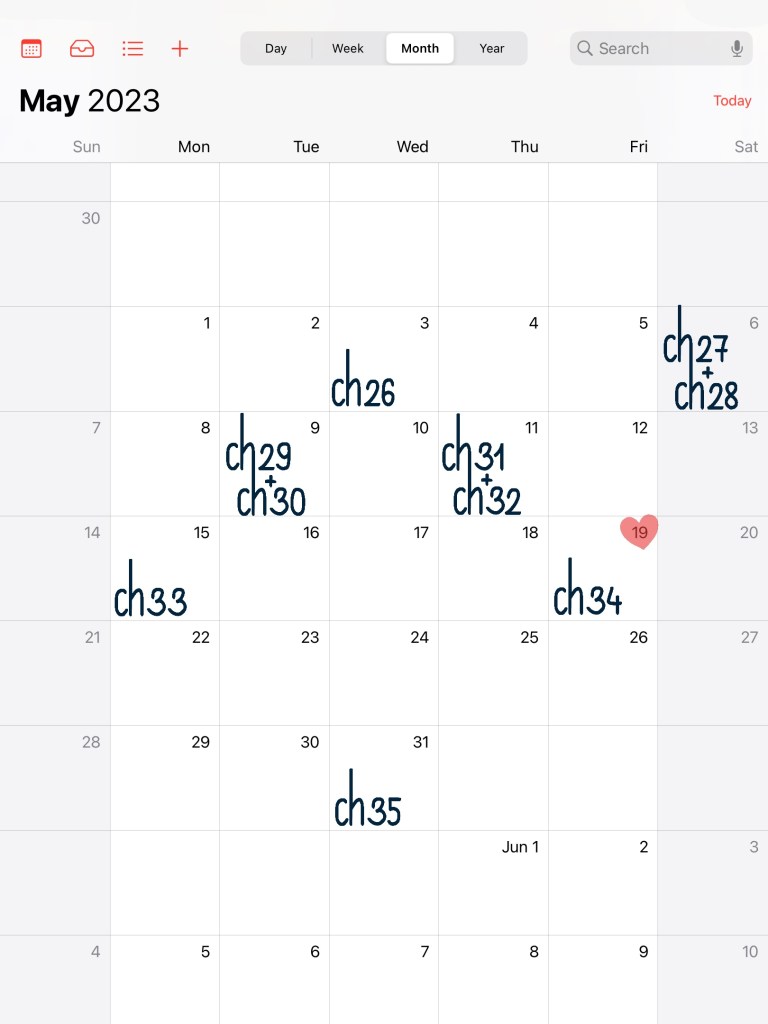Open the May 19 date cell
Image resolution: width=768 pixels, height=1024 pixels.
(603, 568)
